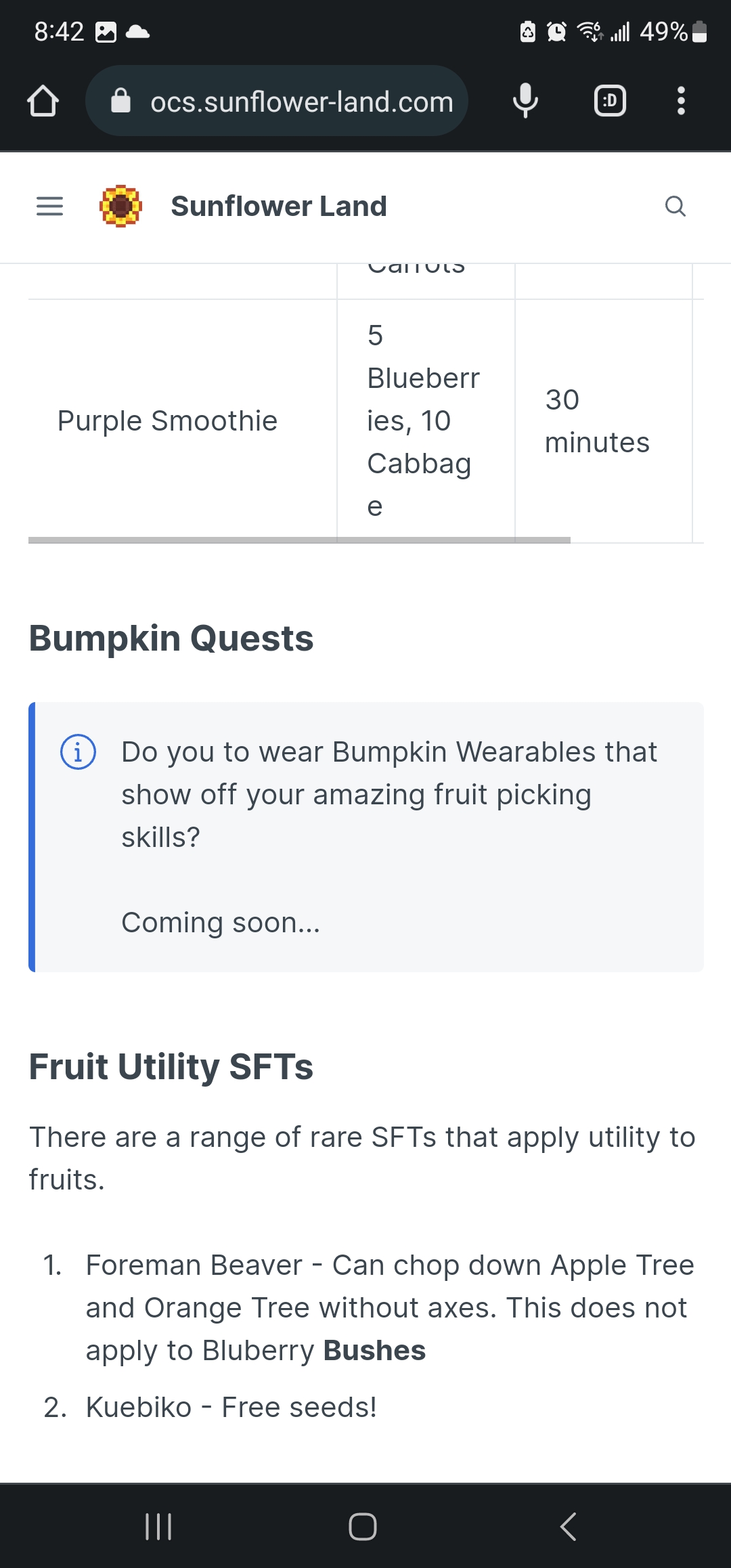
Task: Tap the address bar showing ocs.sunflower-land.com
Action: point(301,100)
